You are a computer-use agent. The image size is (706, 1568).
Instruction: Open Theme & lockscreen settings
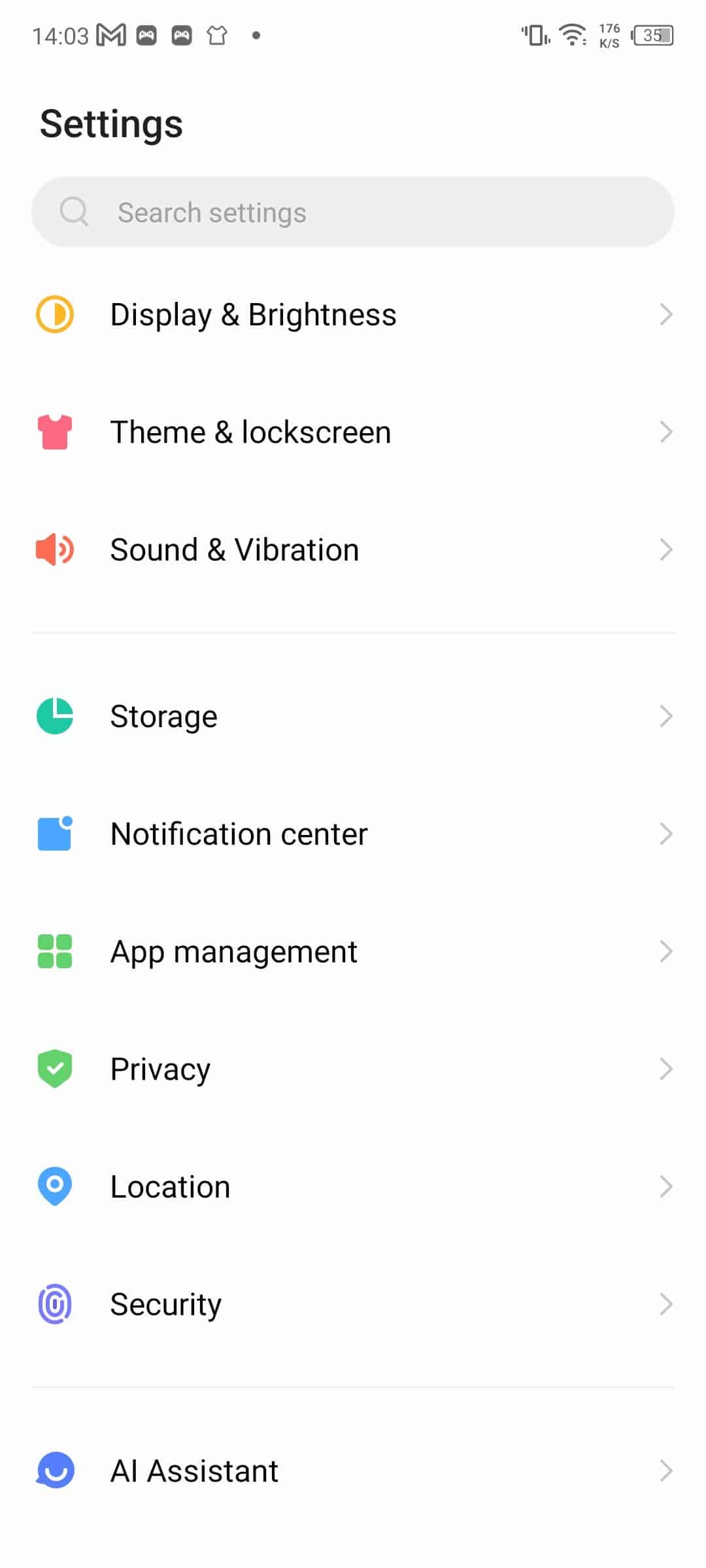click(353, 432)
